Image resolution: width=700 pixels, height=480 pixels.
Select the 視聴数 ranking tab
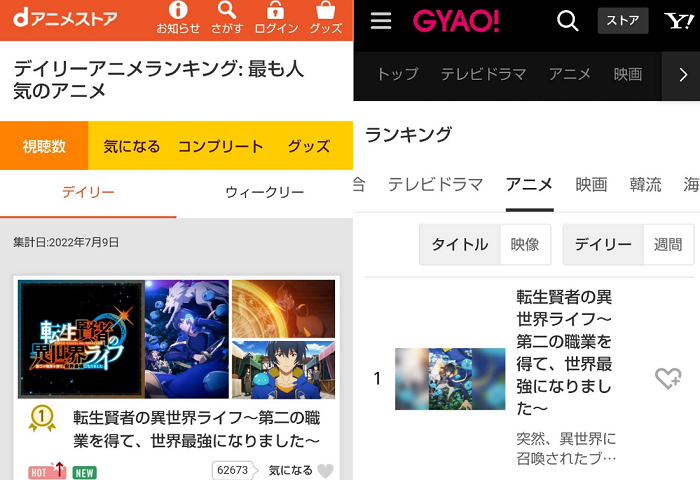tap(44, 146)
